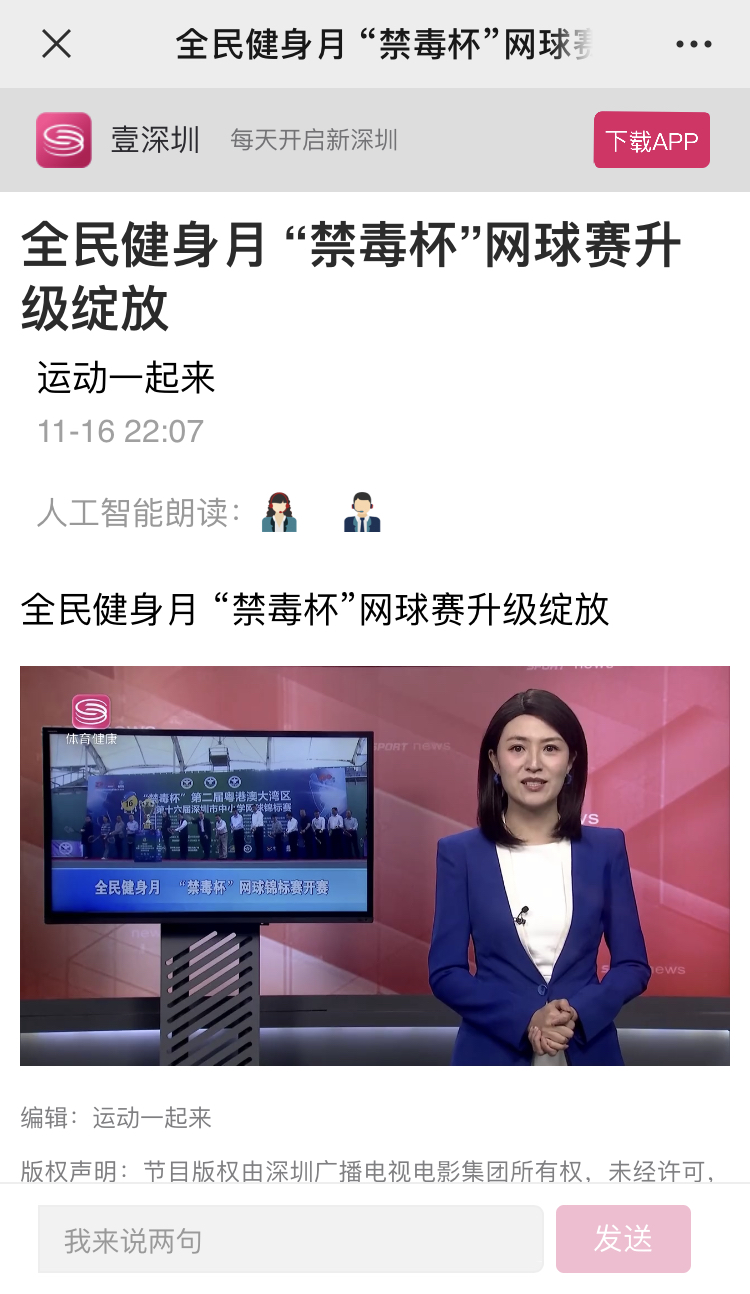
Task: Play the news anchor video
Action: [x=375, y=865]
